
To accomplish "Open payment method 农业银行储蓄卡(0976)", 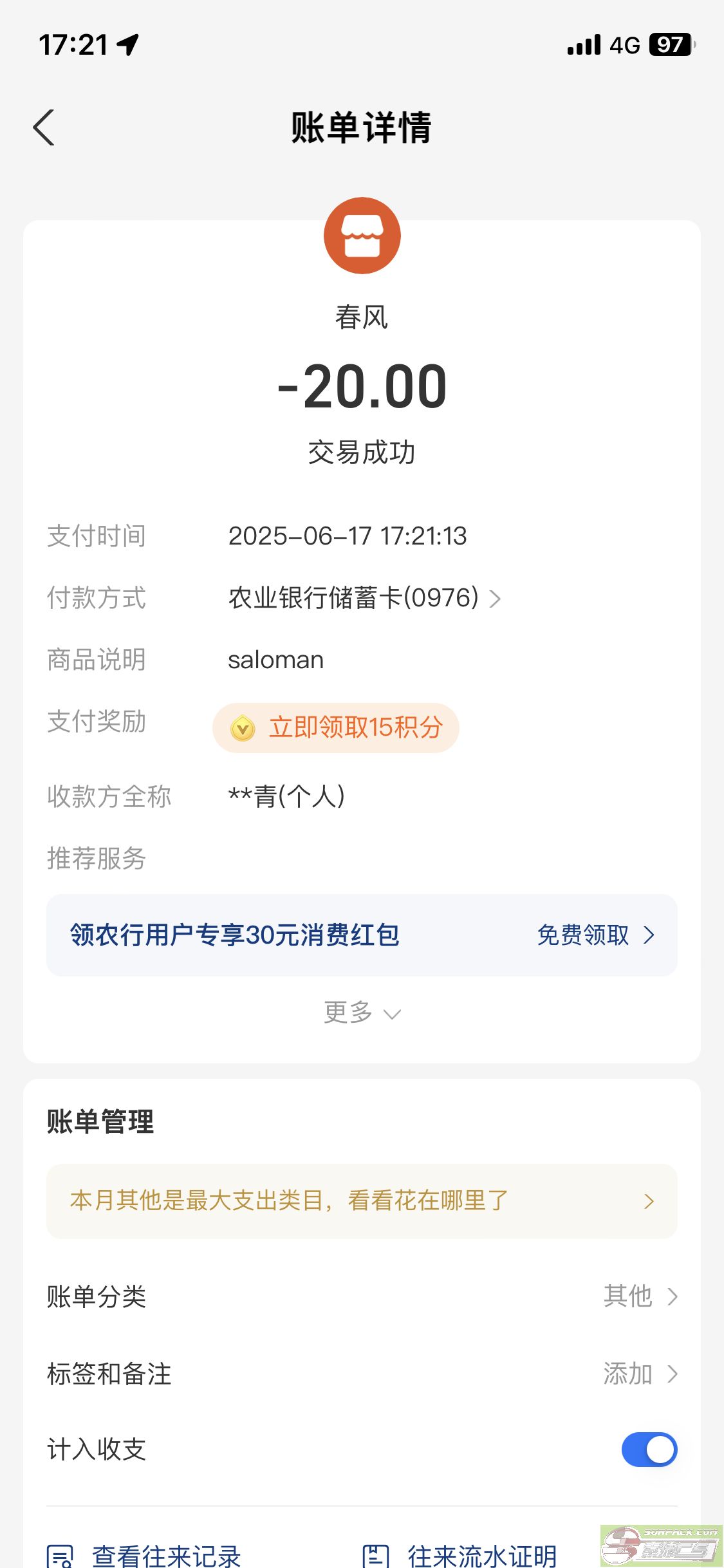I will point(364,598).
